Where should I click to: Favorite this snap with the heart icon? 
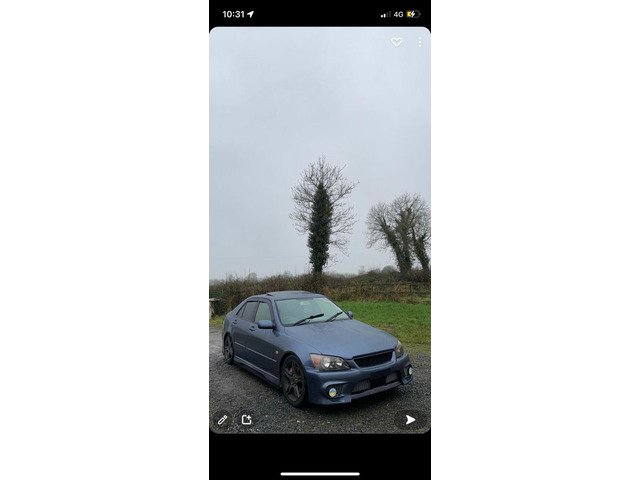(396, 42)
